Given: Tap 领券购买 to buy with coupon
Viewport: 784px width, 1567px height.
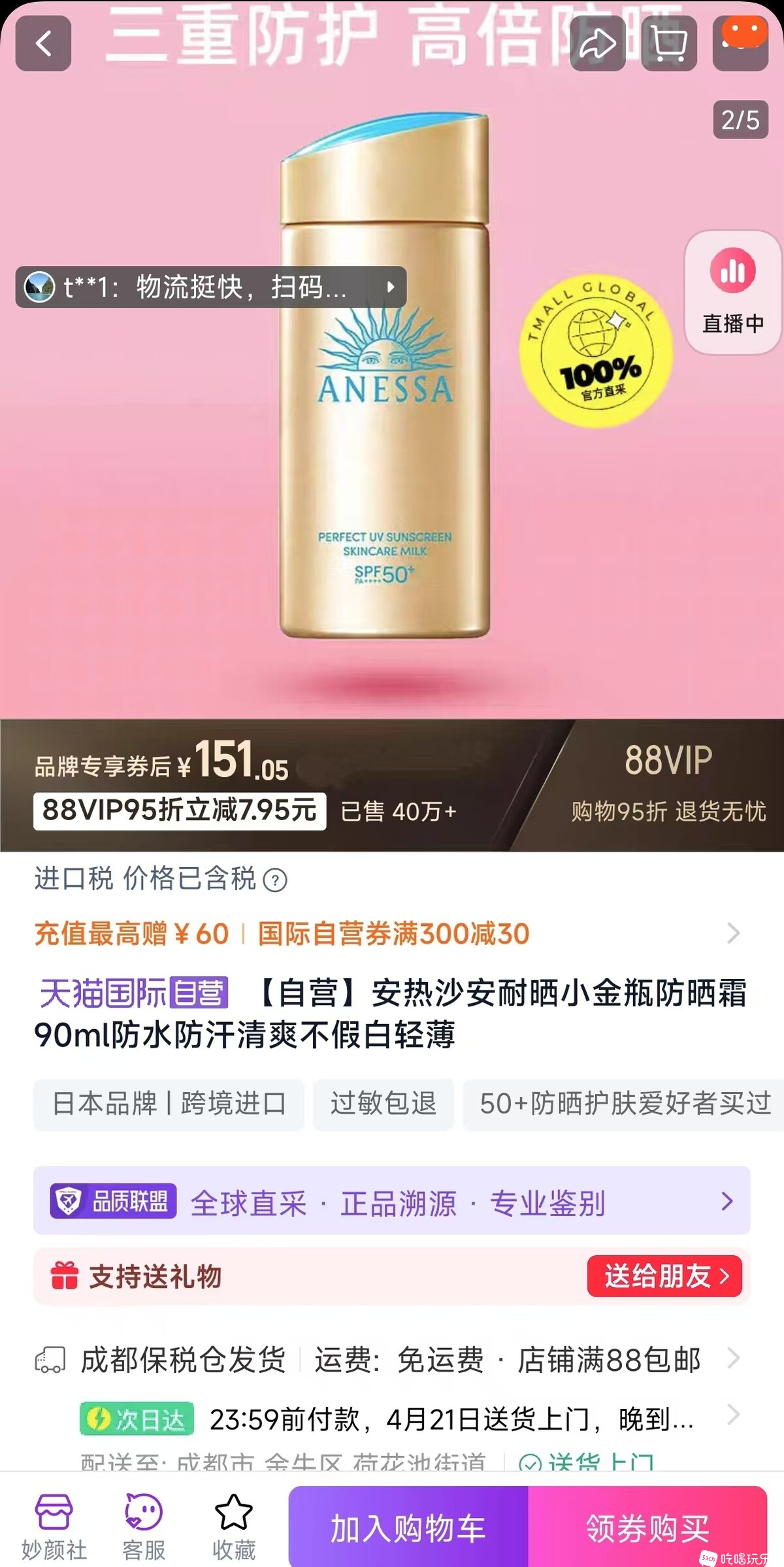Looking at the screenshot, I should click(647, 1528).
